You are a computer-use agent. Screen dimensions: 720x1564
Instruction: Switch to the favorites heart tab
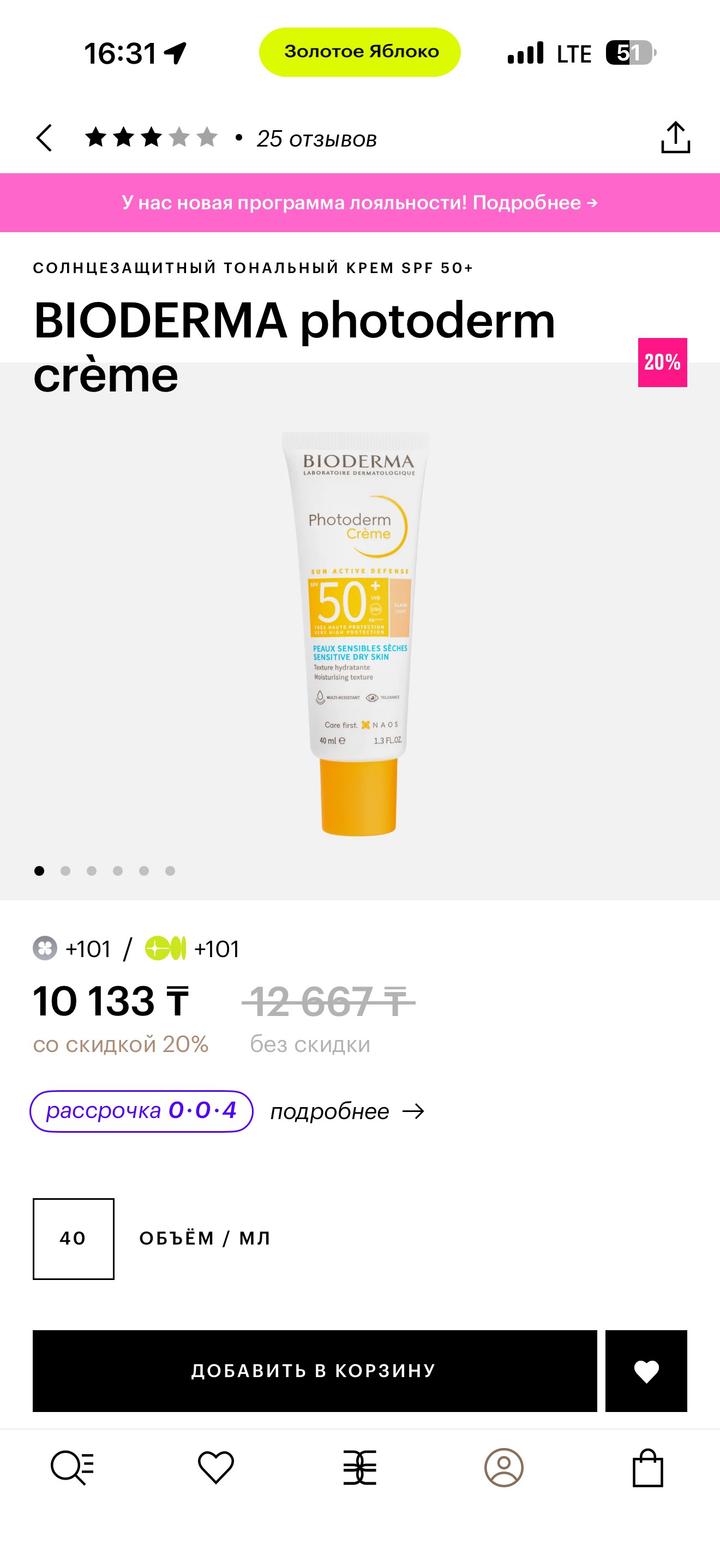tap(216, 1468)
